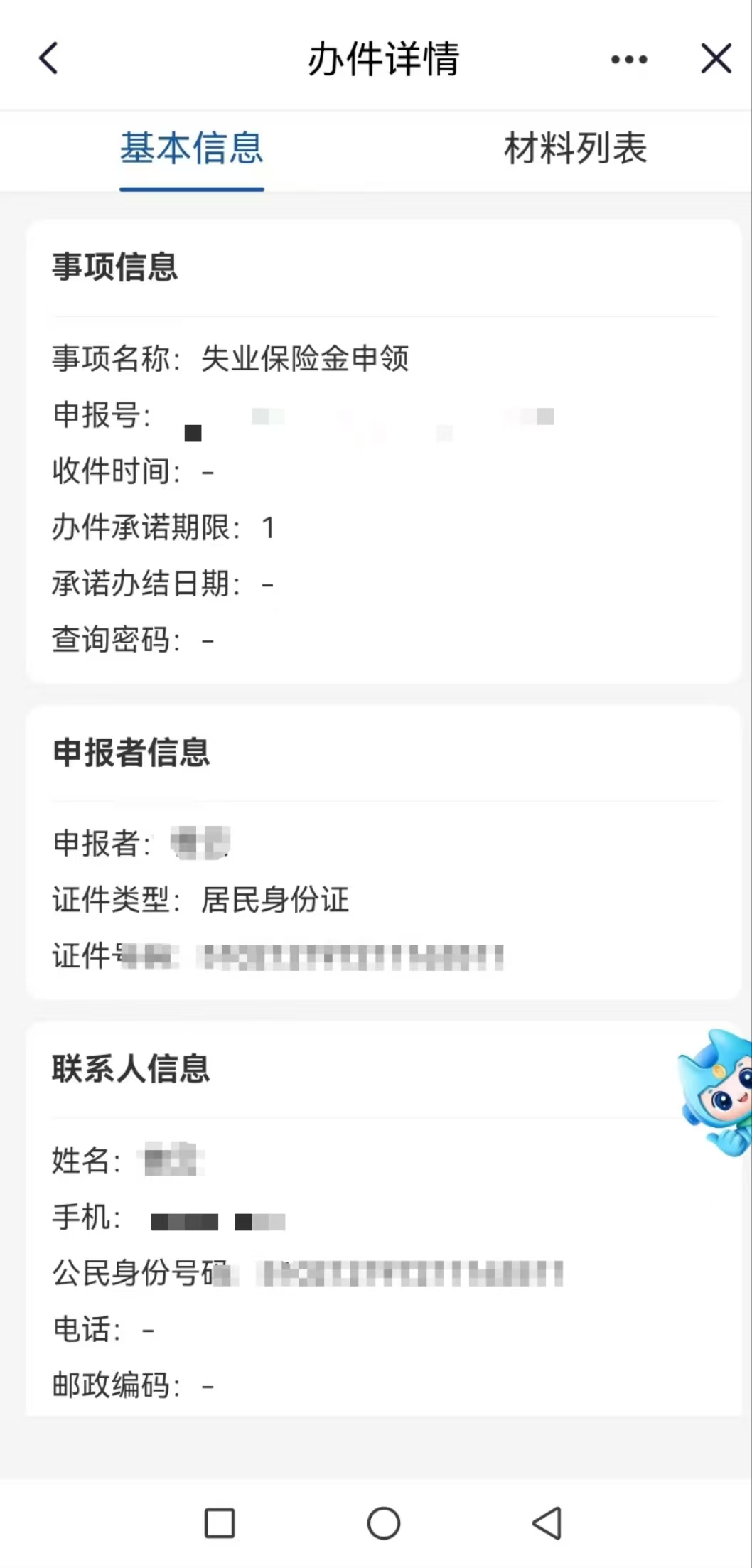Image resolution: width=752 pixels, height=1568 pixels.
Task: Switch to the 材料列表 tab
Action: 575,149
